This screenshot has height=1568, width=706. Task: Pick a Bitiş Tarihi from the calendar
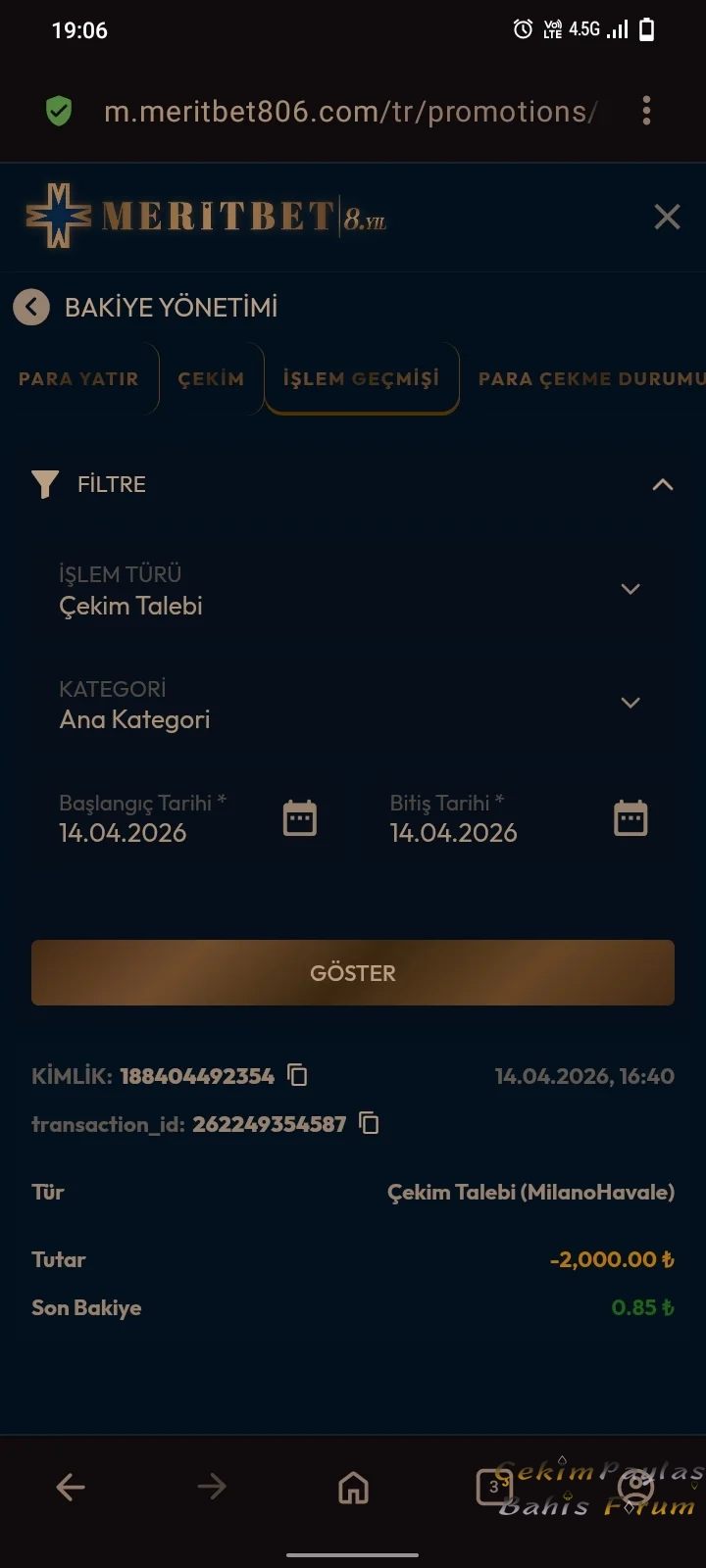tap(630, 818)
